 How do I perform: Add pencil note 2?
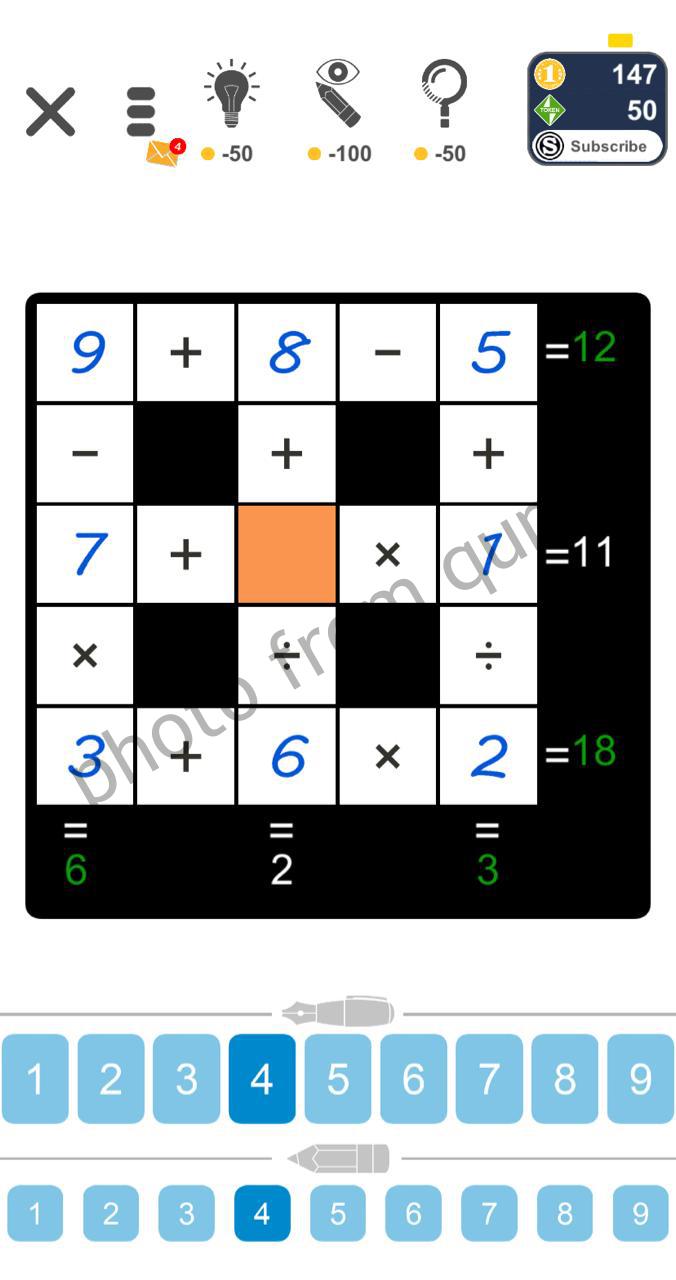coord(111,1213)
